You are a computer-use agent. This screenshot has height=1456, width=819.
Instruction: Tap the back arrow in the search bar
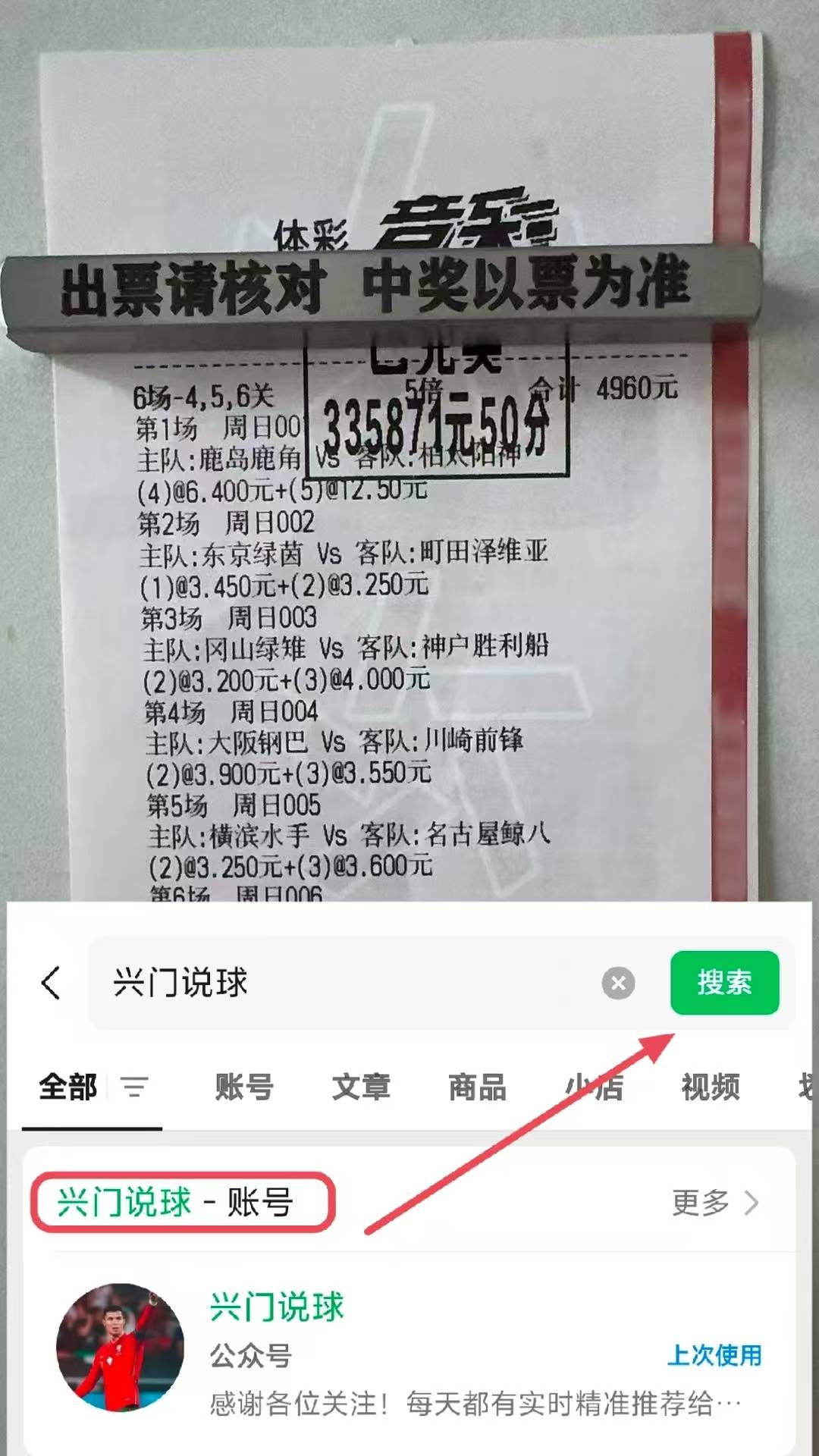click(x=51, y=982)
